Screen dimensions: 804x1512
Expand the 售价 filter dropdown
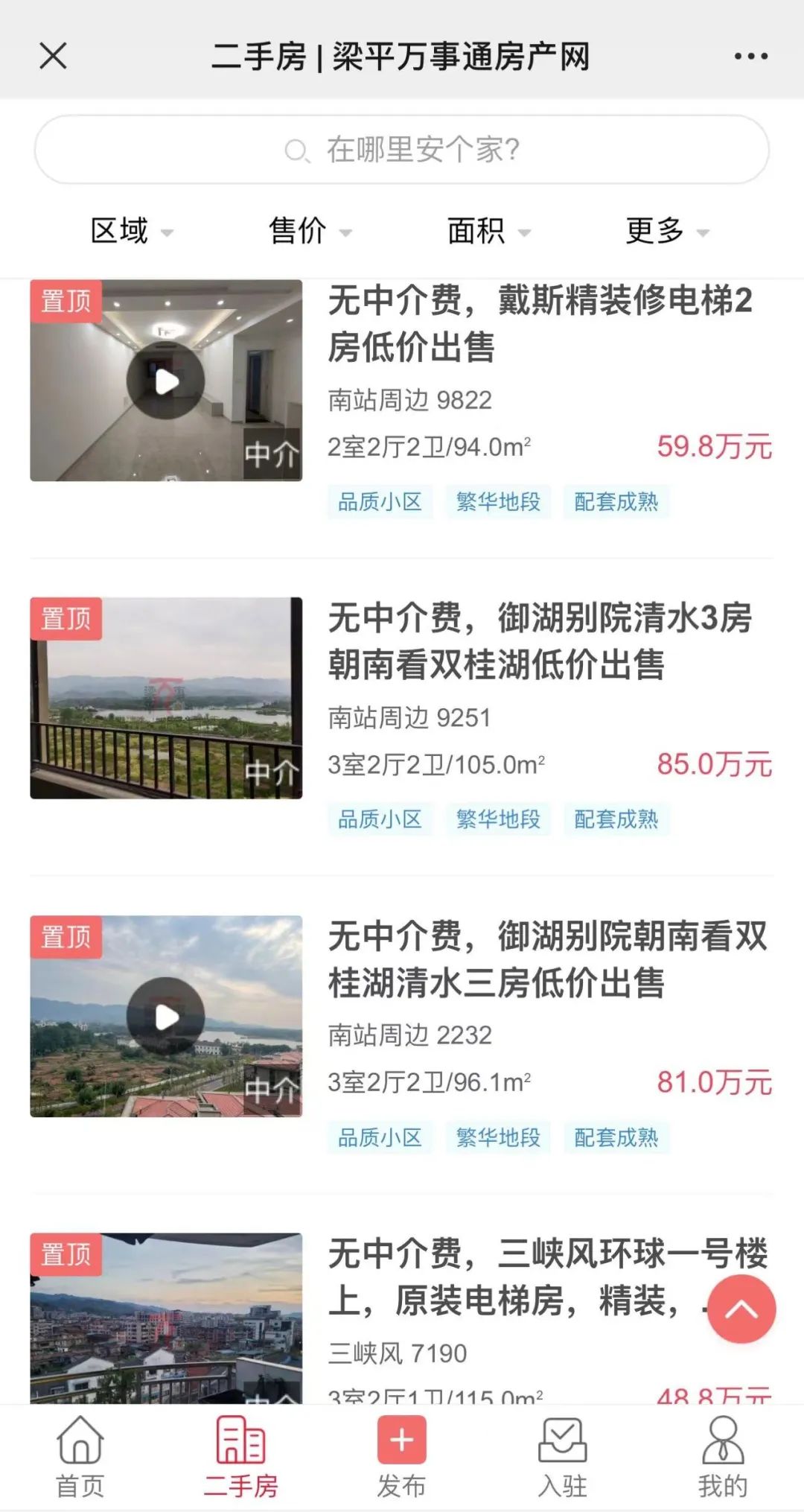pos(310,231)
